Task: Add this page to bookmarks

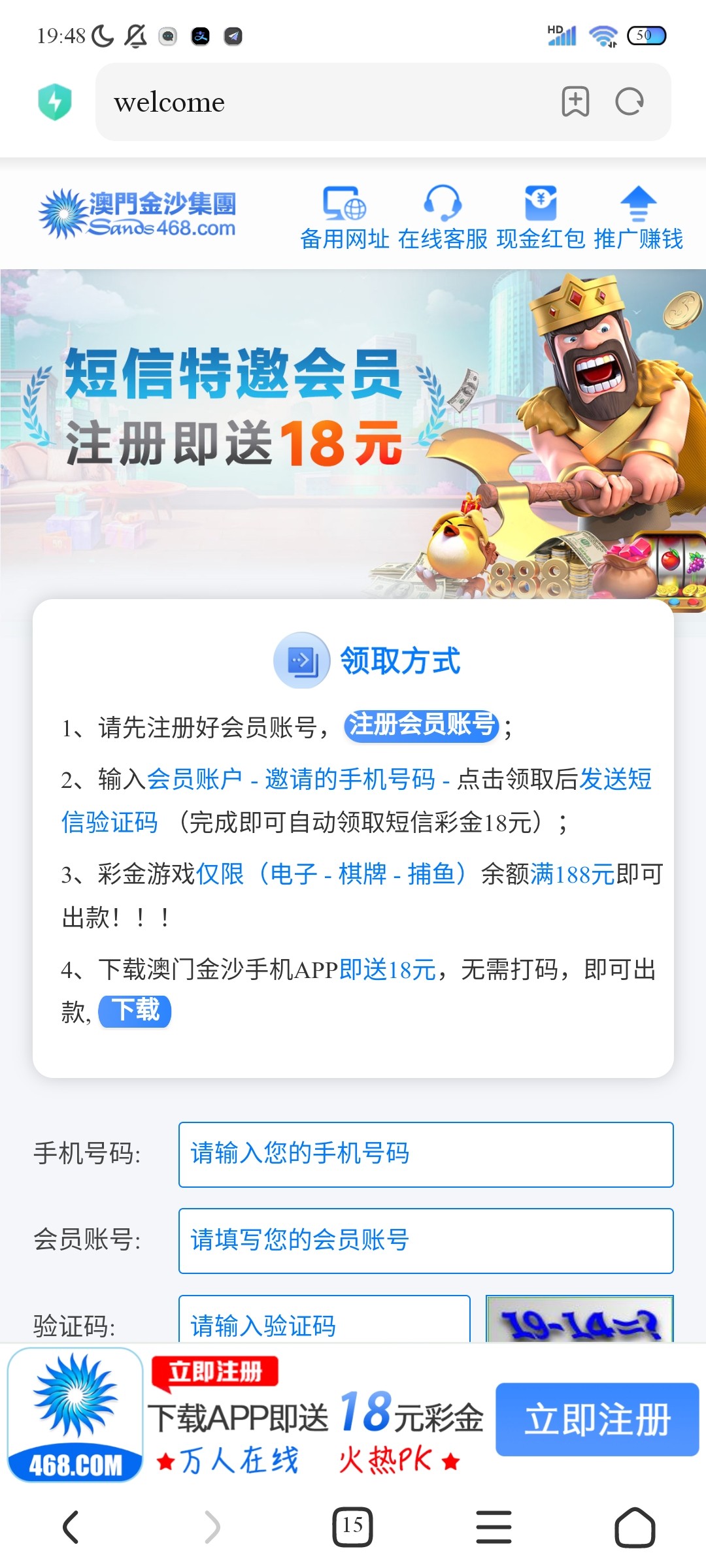Action: click(575, 102)
